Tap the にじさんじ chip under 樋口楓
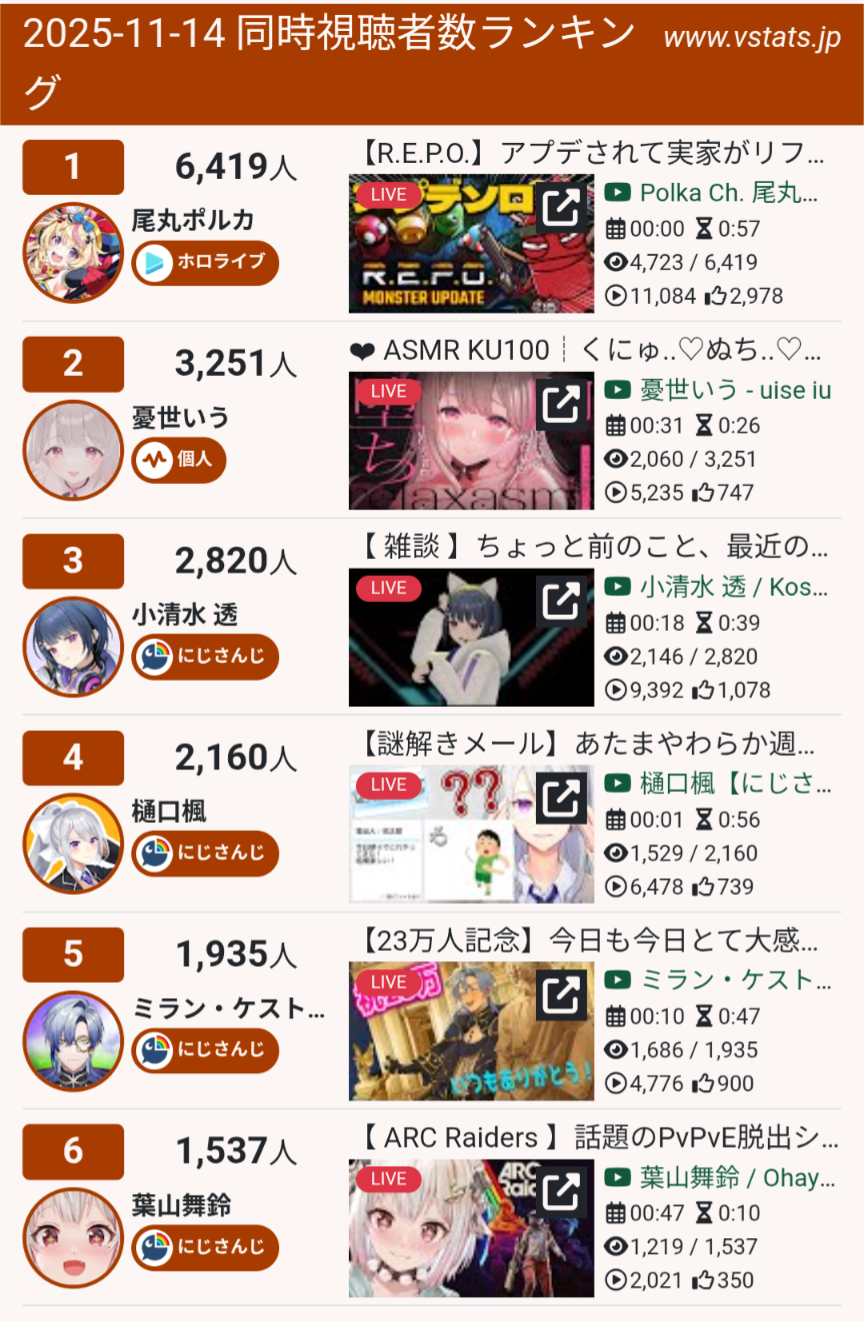Image resolution: width=864 pixels, height=1321 pixels. [x=205, y=854]
